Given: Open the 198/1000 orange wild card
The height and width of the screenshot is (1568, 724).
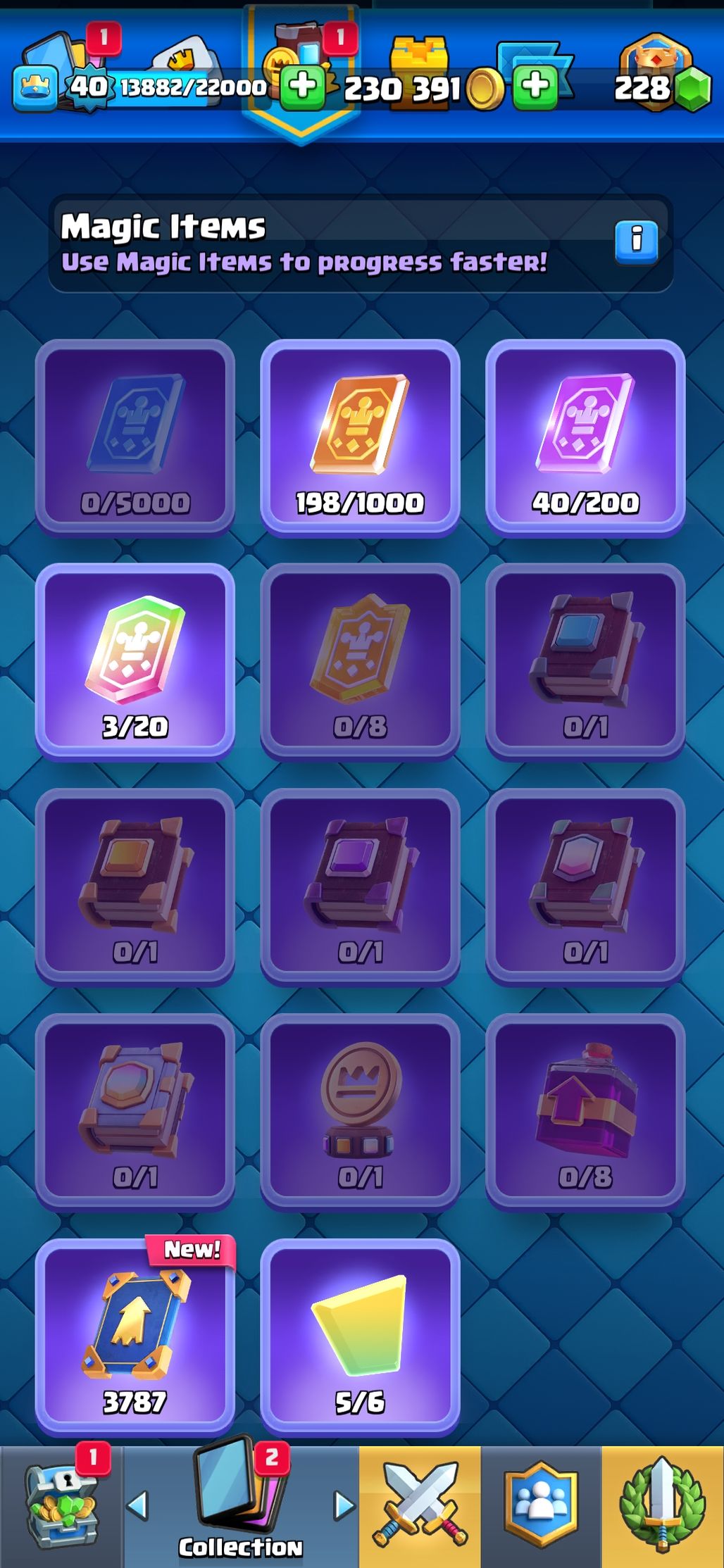Looking at the screenshot, I should pos(360,438).
